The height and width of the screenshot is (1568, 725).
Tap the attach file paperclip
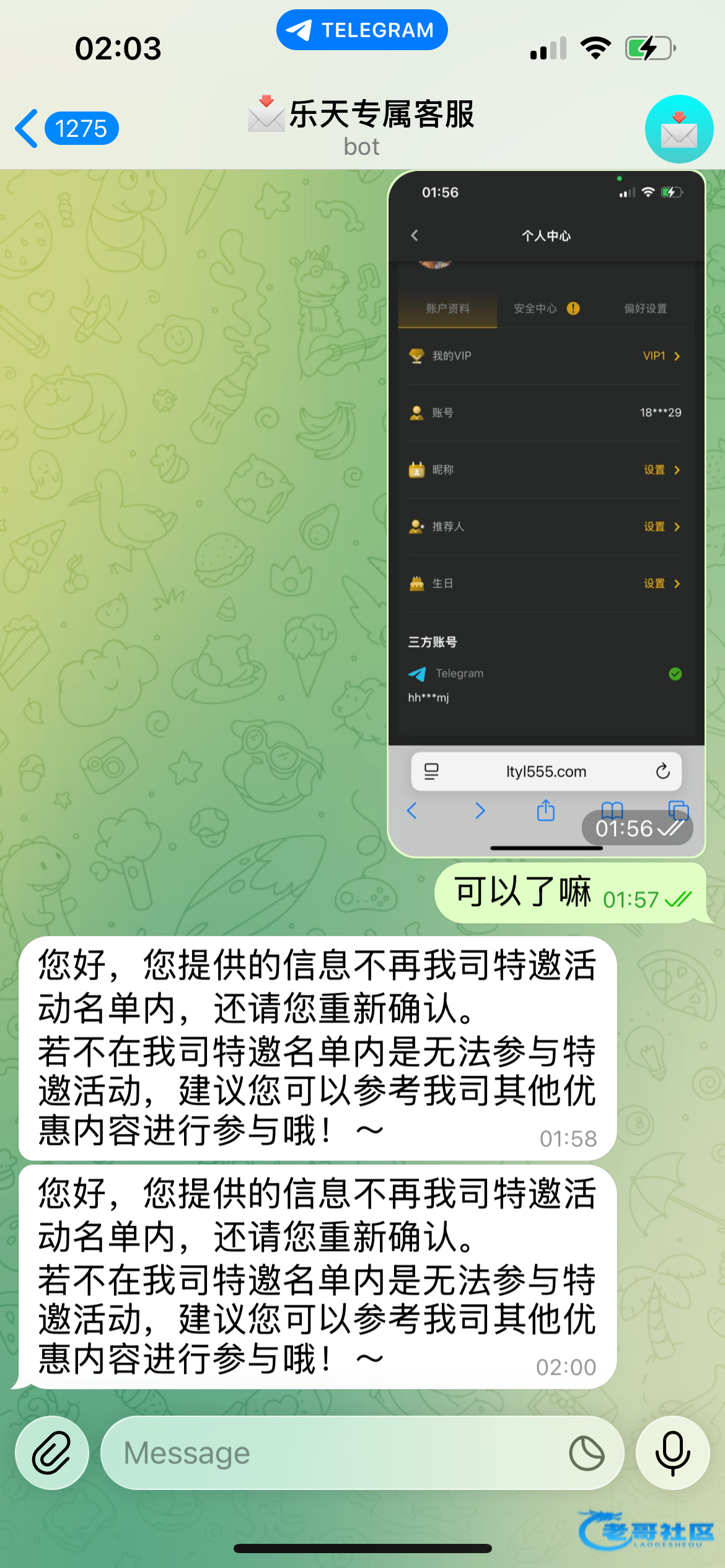pyautogui.click(x=52, y=1453)
